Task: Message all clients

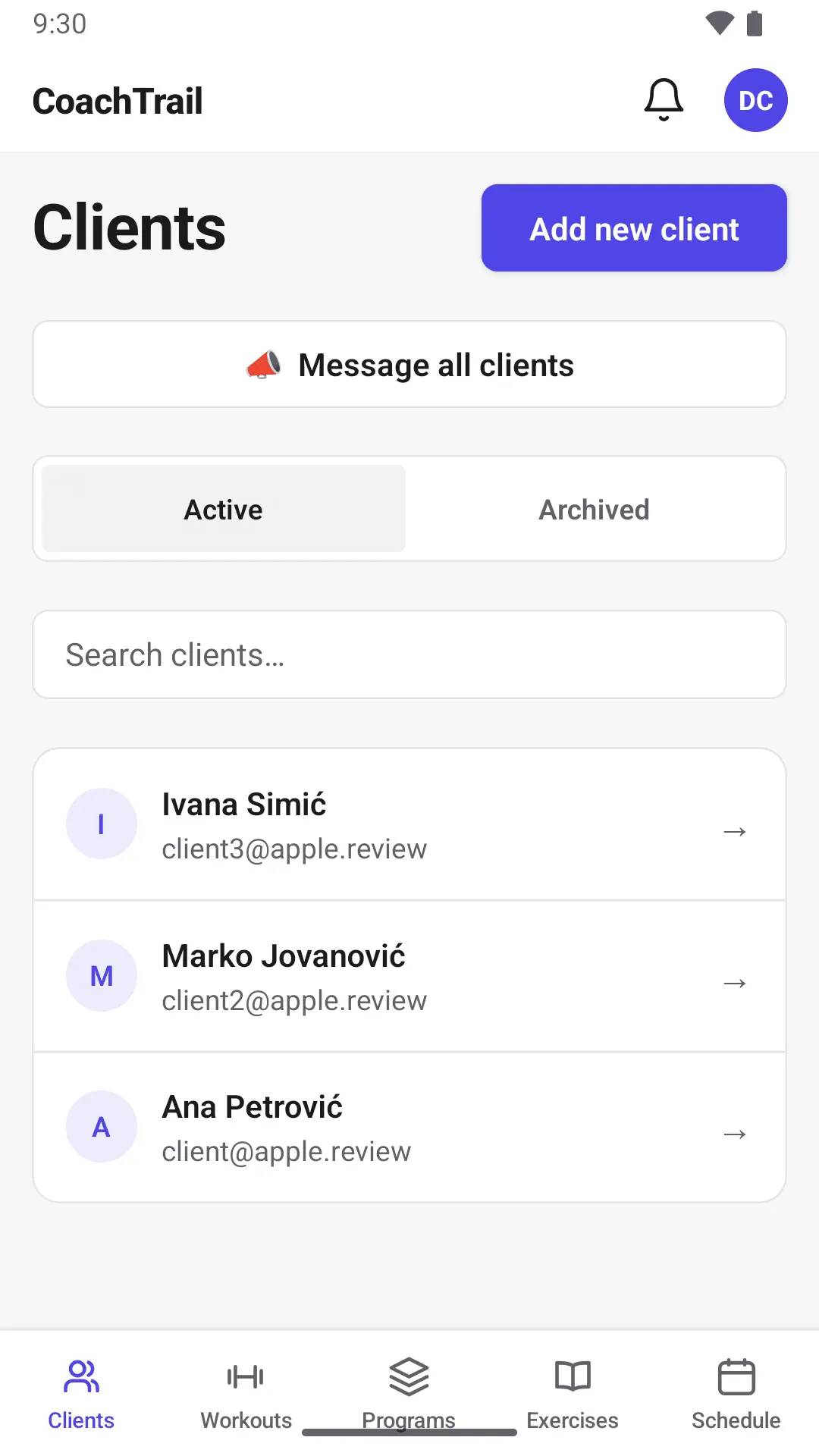Action: pos(409,365)
